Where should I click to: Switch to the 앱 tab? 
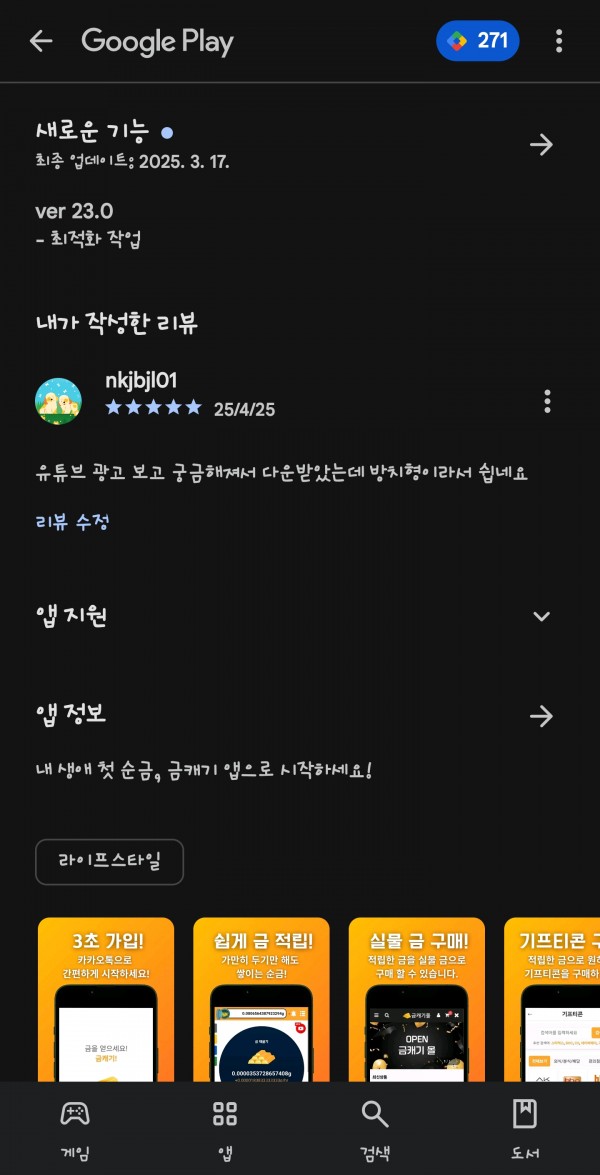click(x=225, y=1130)
